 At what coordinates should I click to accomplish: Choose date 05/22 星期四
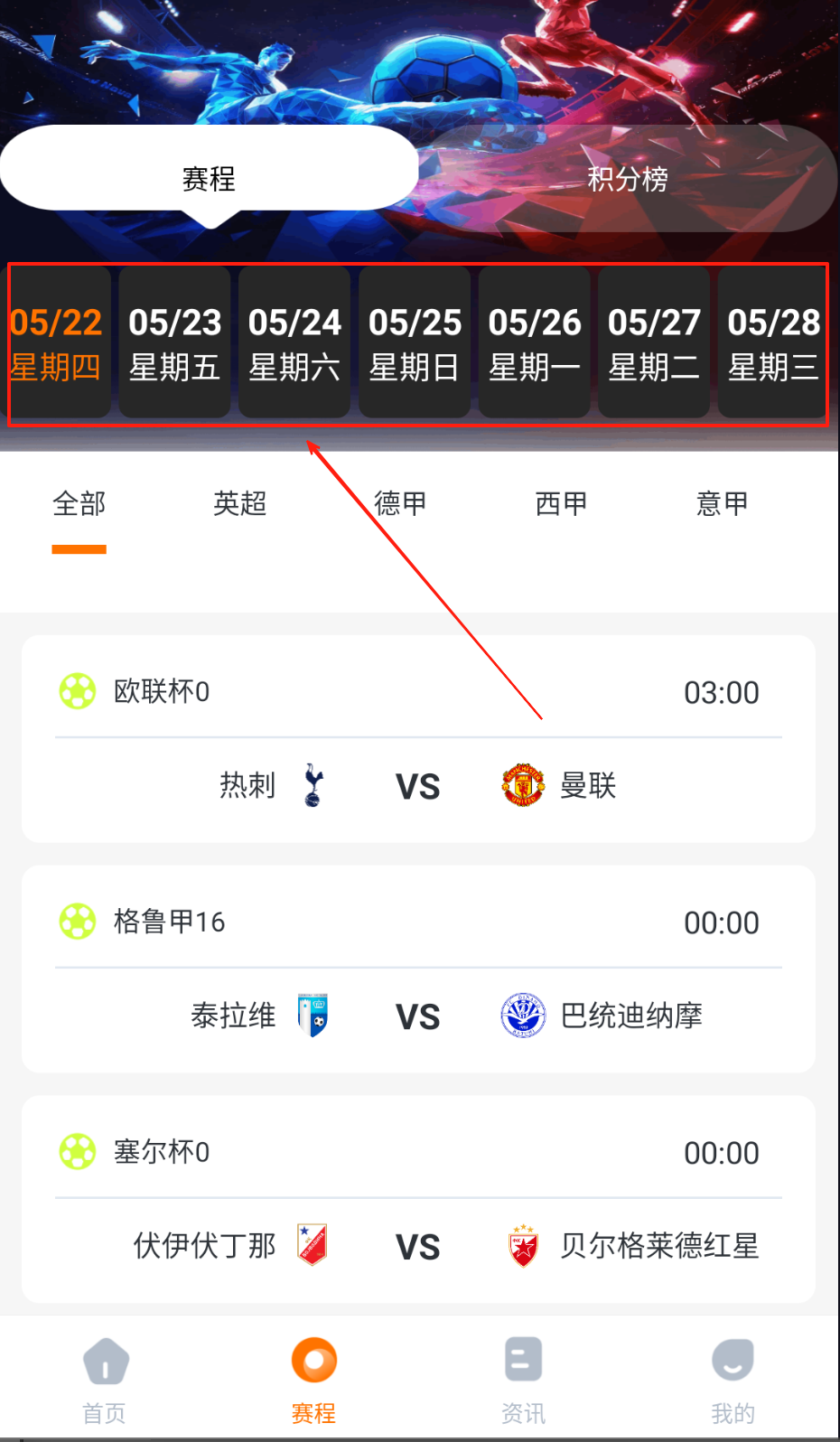click(57, 343)
